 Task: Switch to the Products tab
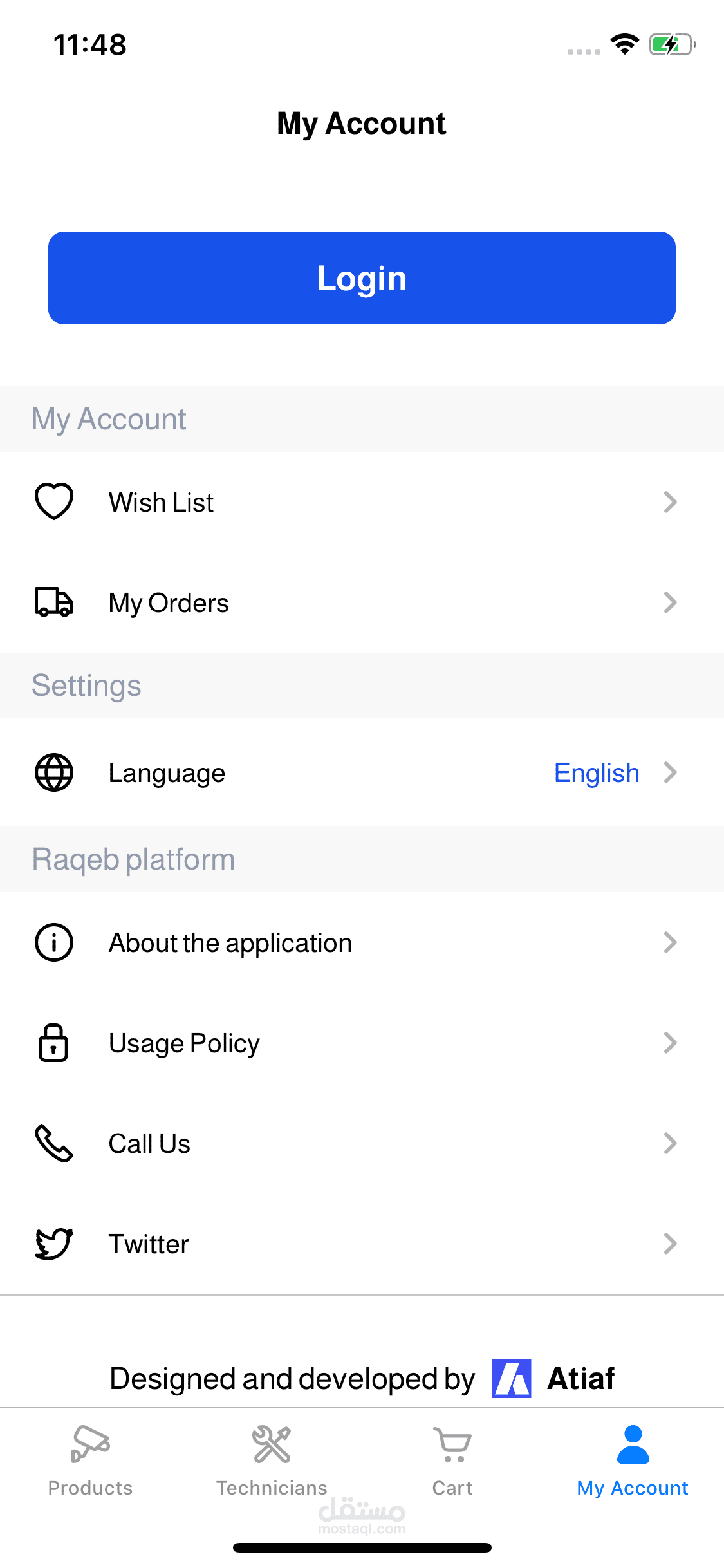(x=91, y=1461)
